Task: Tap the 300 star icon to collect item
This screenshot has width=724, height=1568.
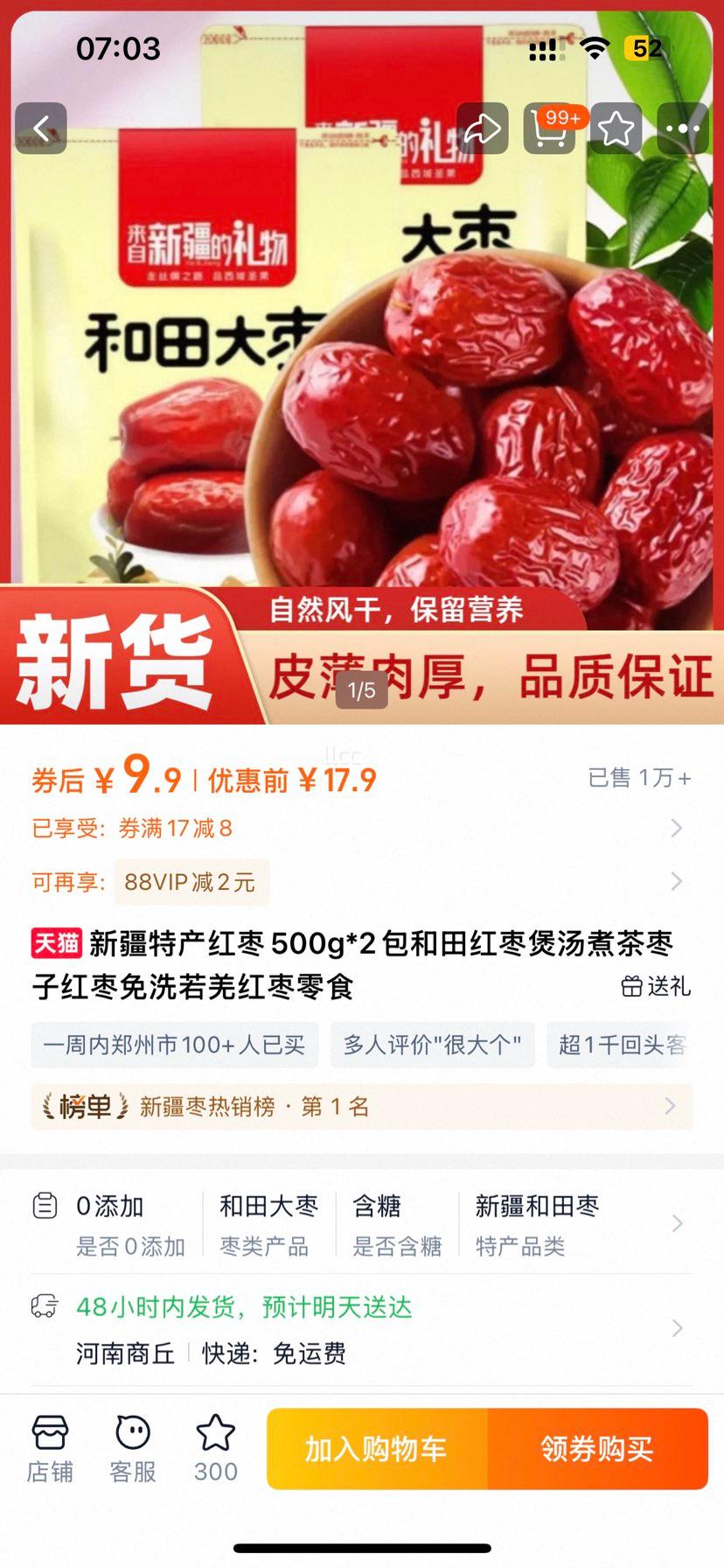Action: point(214,1445)
